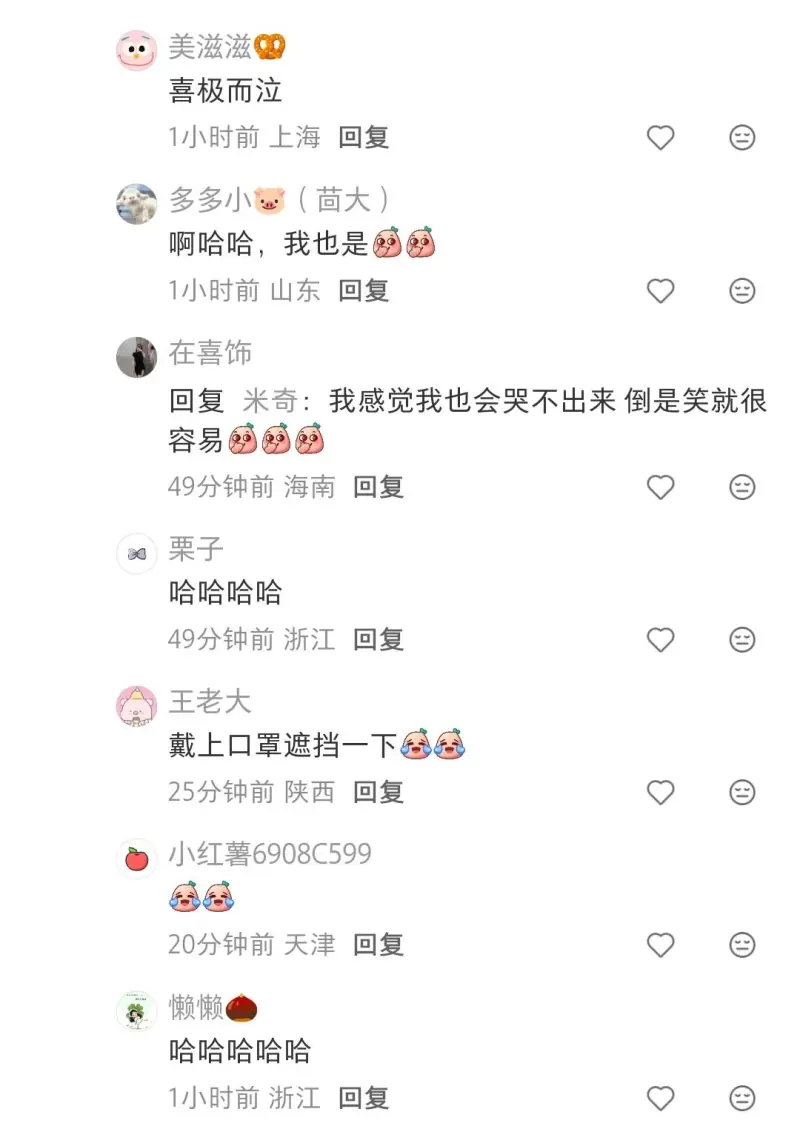The height and width of the screenshot is (1146, 800).
Task: Like 多多小's comment 啊哈哈，我也是
Action: [x=660, y=291]
